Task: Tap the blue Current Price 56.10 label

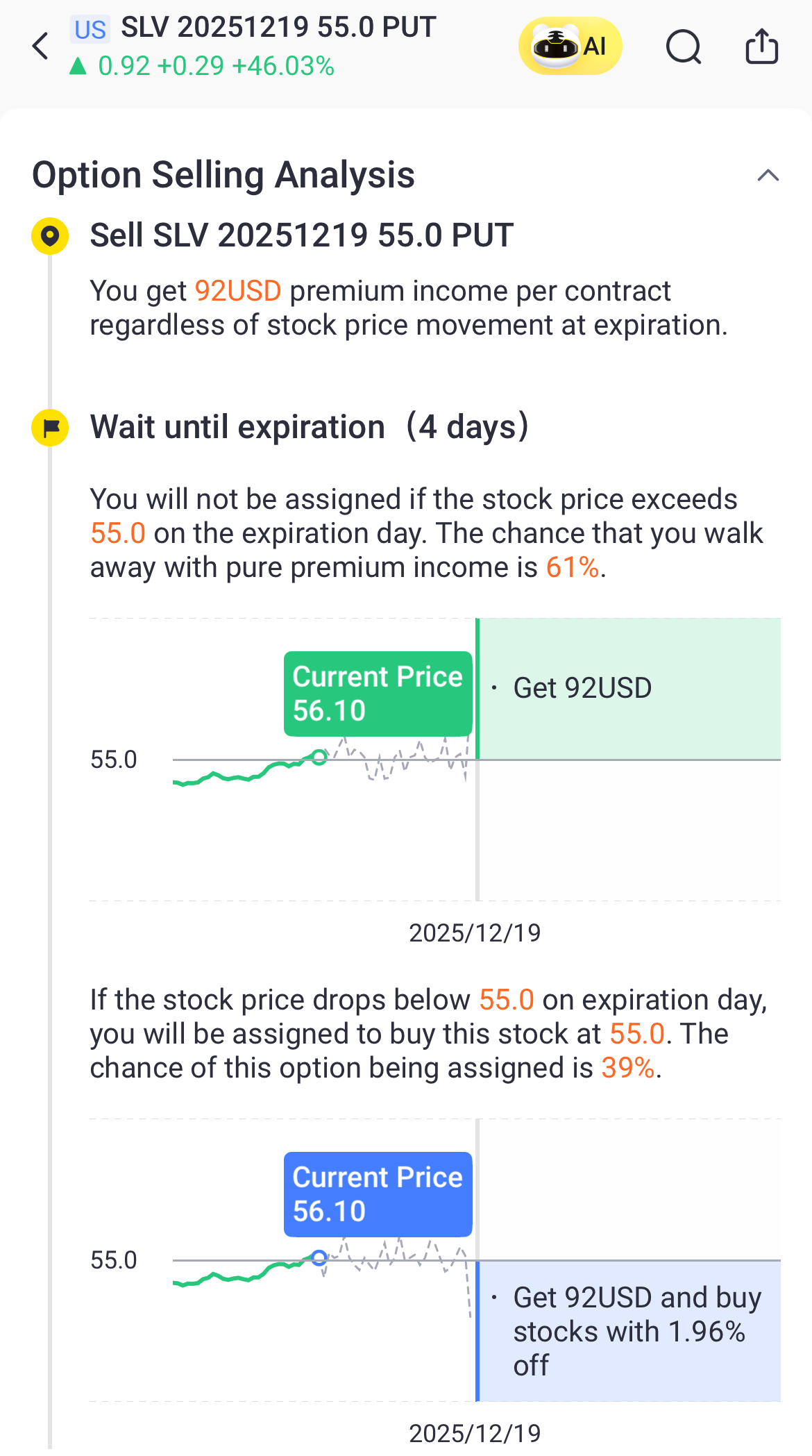Action: point(378,1194)
